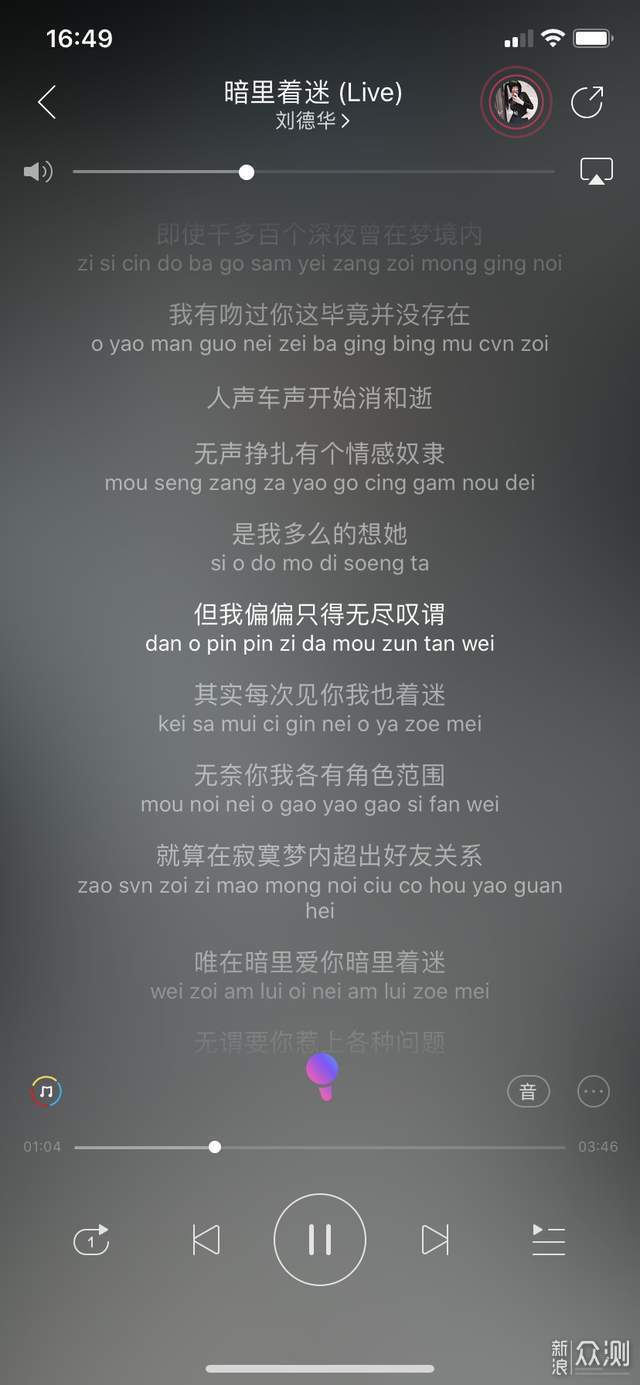640x1385 pixels.
Task: Open AirPlay device selection
Action: [x=597, y=171]
